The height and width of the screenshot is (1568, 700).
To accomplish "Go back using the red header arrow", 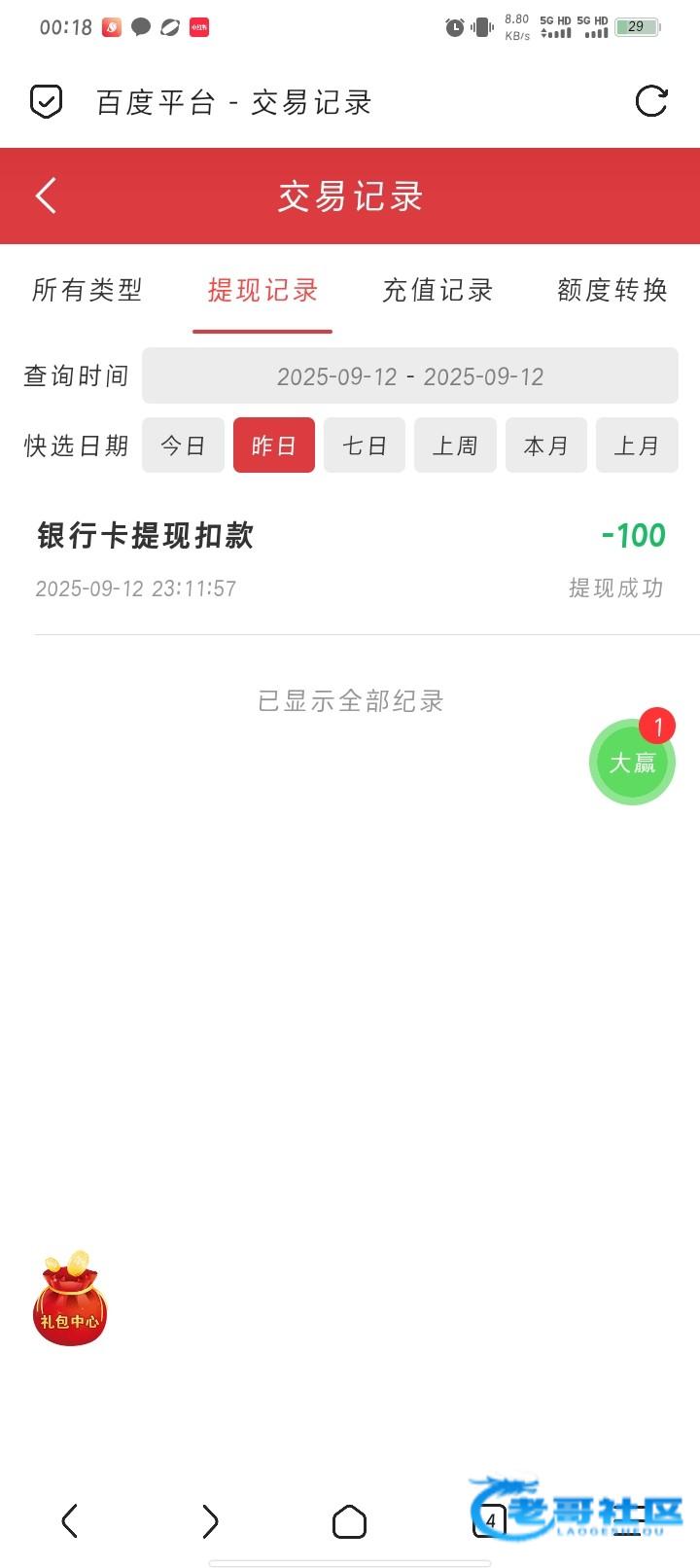I will tap(46, 196).
